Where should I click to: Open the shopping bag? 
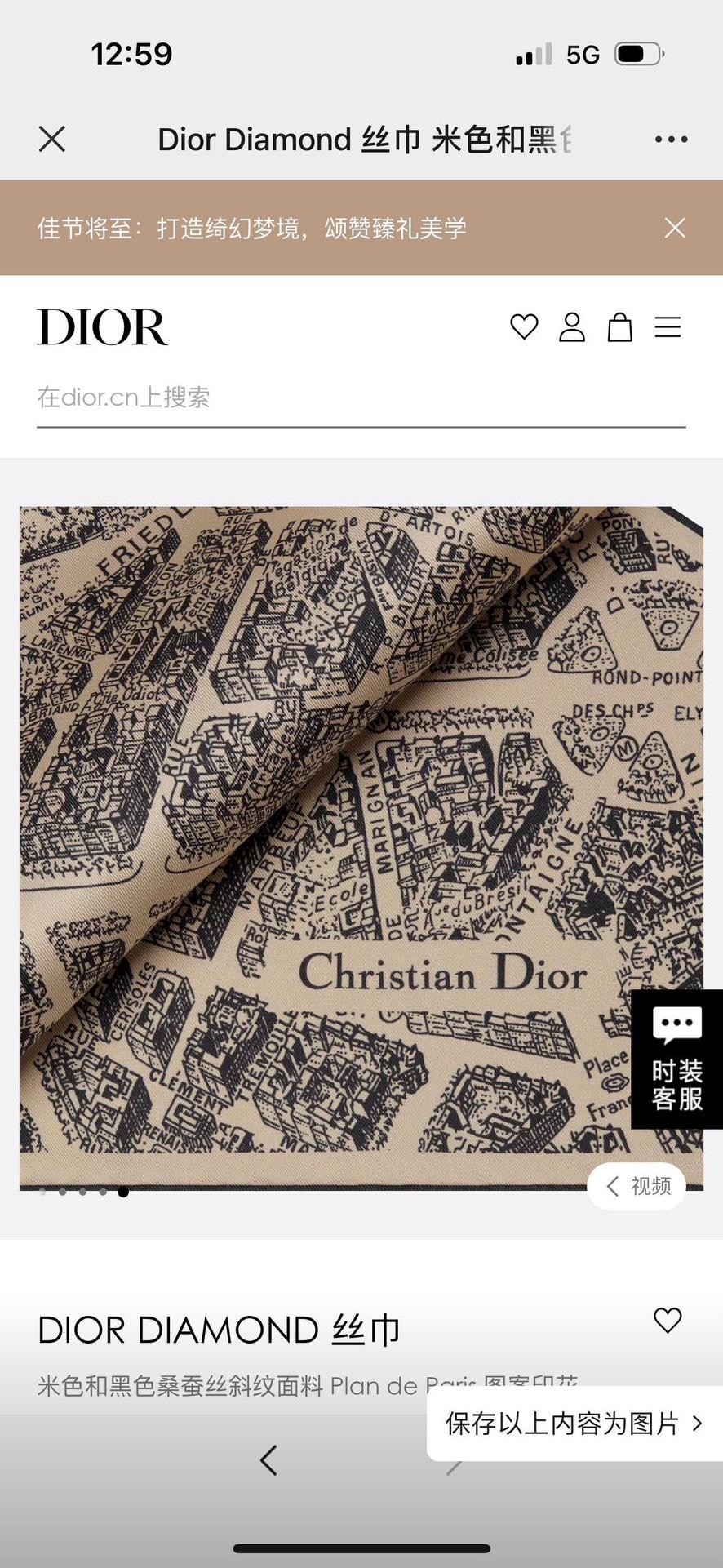pyautogui.click(x=619, y=327)
